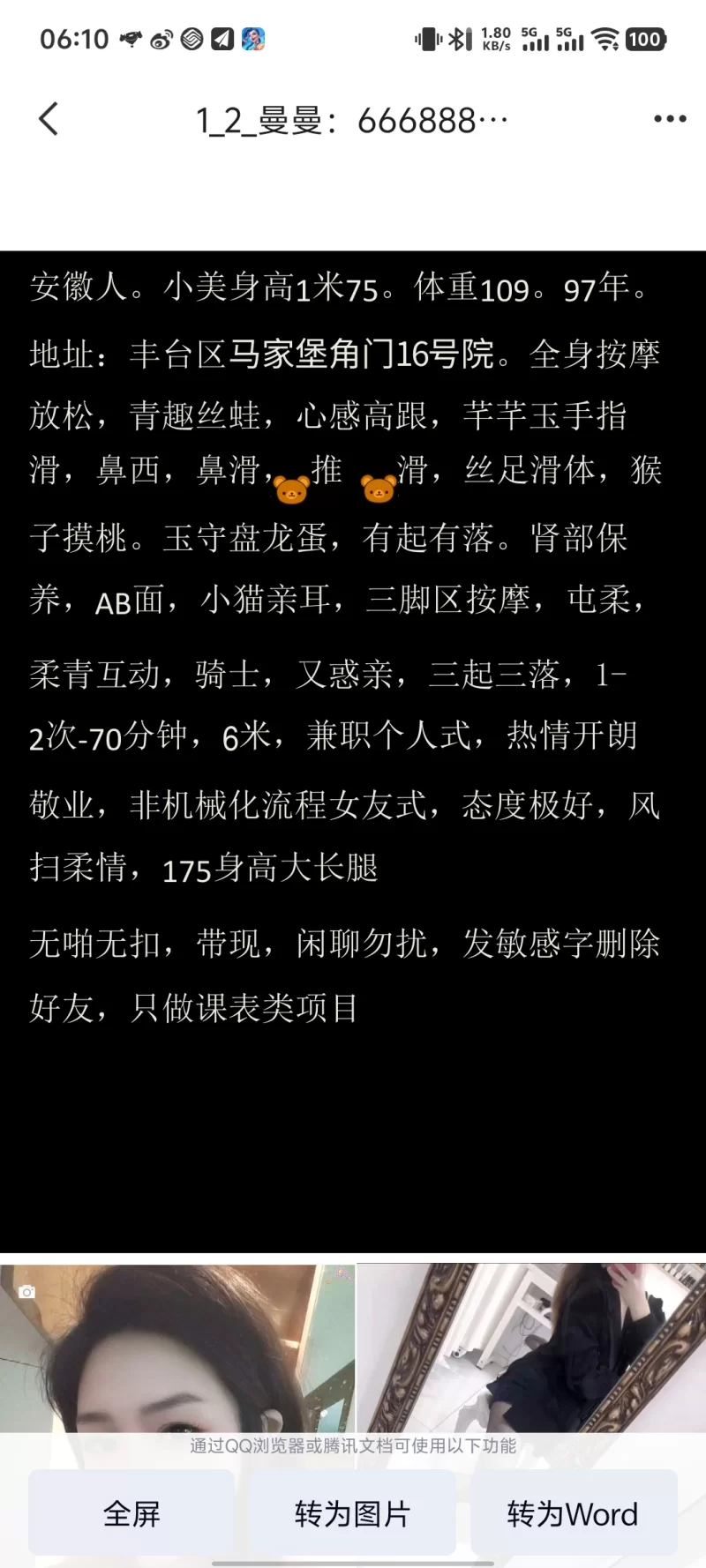Go back using the top-left arrow
The width and height of the screenshot is (706, 1568).
(49, 119)
